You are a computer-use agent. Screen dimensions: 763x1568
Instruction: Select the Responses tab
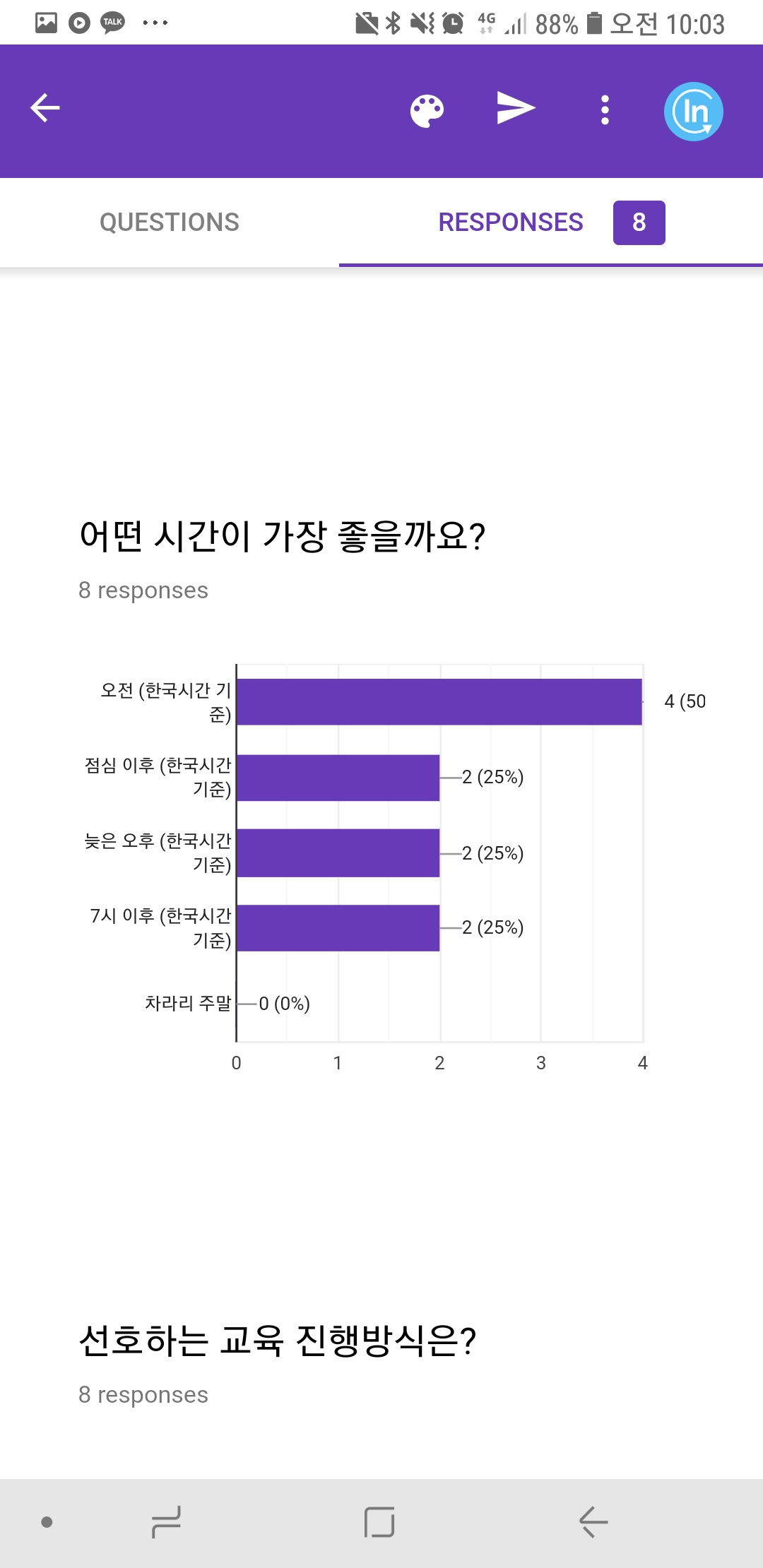[x=511, y=222]
